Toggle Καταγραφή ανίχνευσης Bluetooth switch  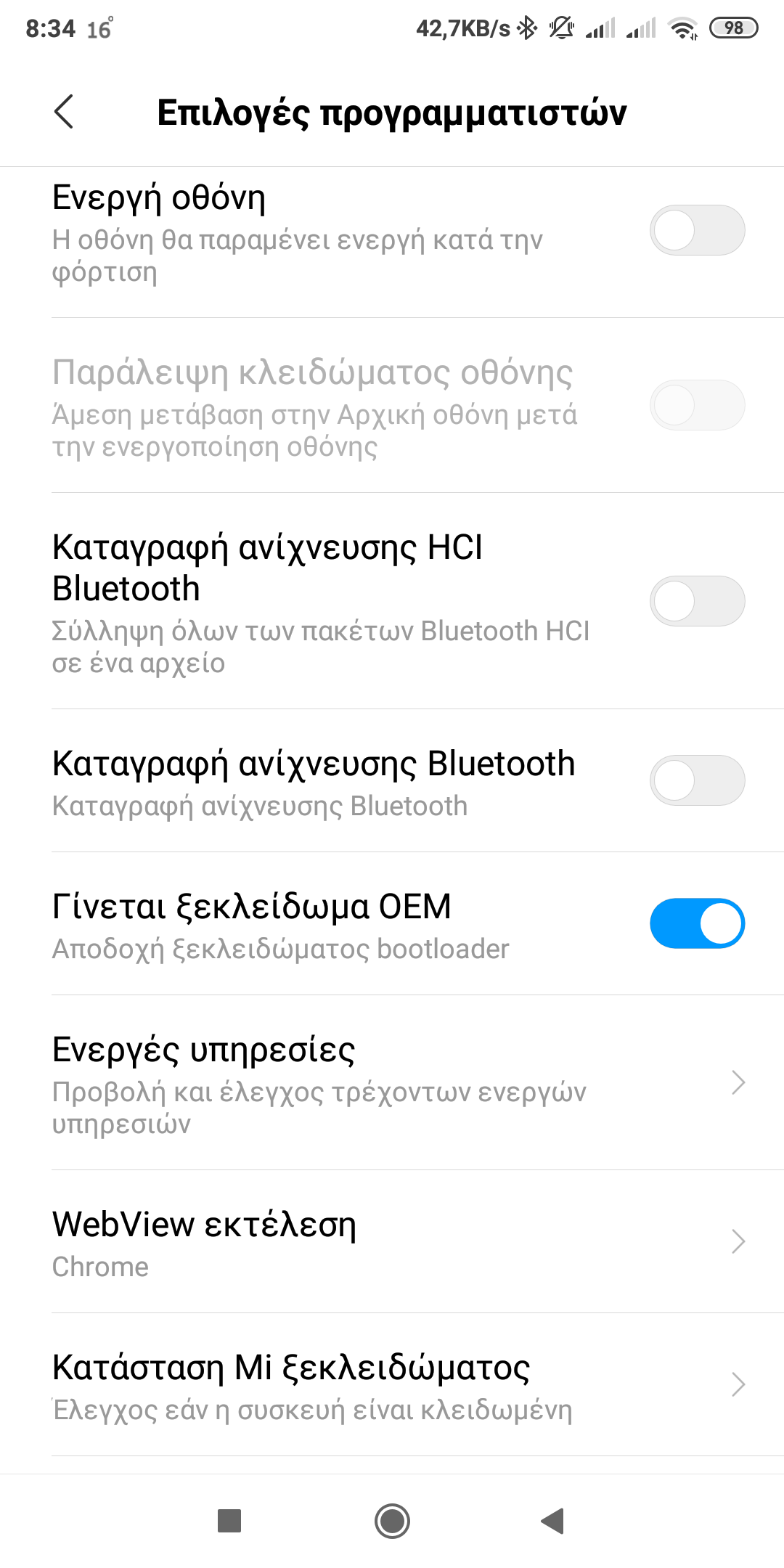click(x=697, y=780)
